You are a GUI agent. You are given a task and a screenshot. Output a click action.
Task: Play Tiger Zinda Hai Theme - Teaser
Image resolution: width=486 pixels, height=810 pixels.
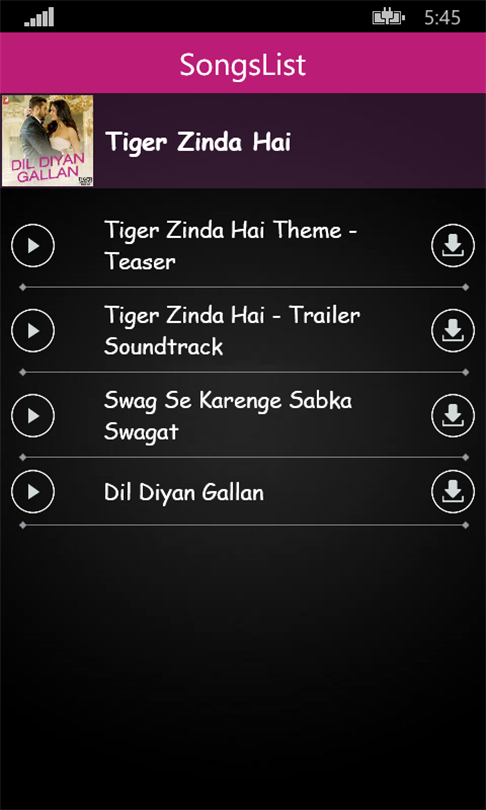33,245
